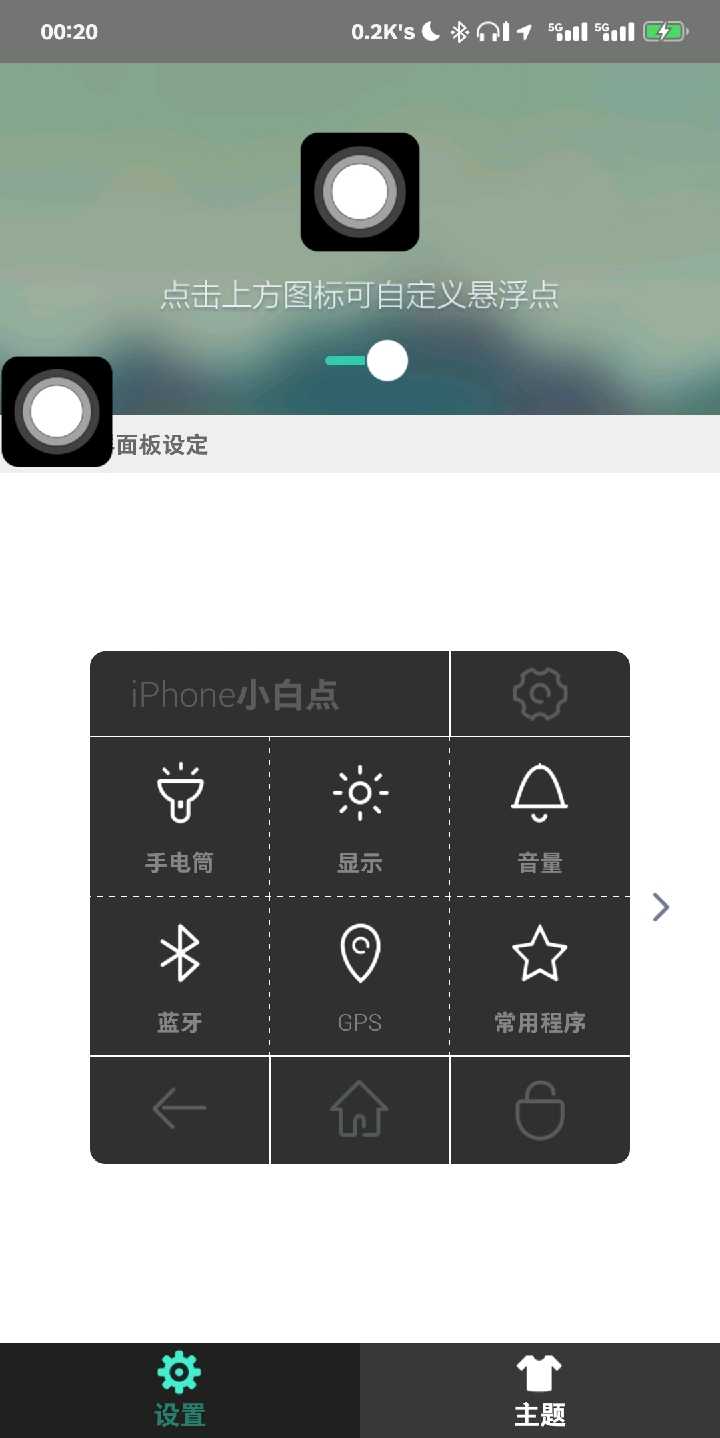
Task: Tap the home icon slot in the panel
Action: pos(360,1109)
